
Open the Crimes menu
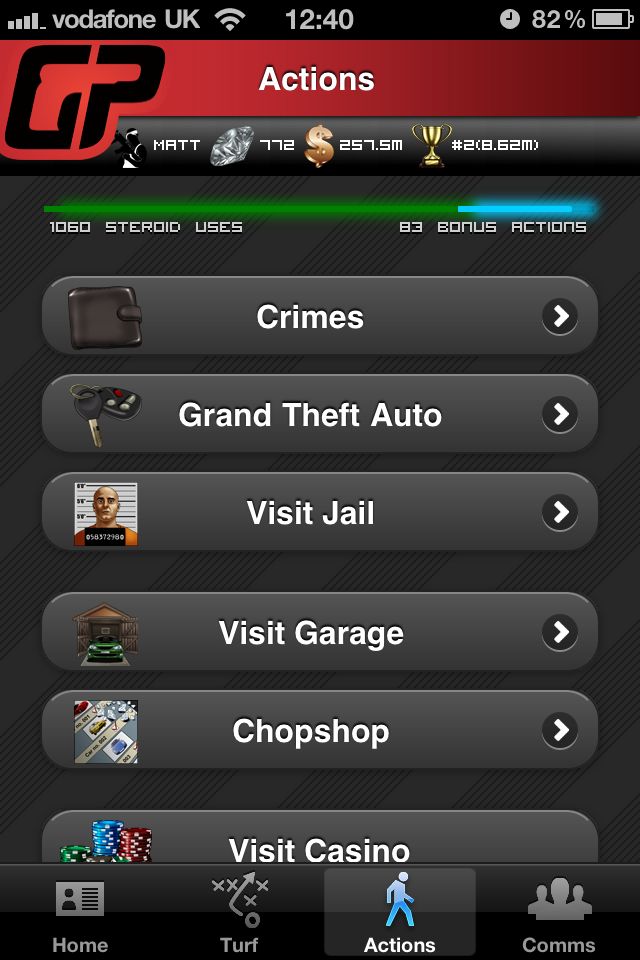click(320, 317)
